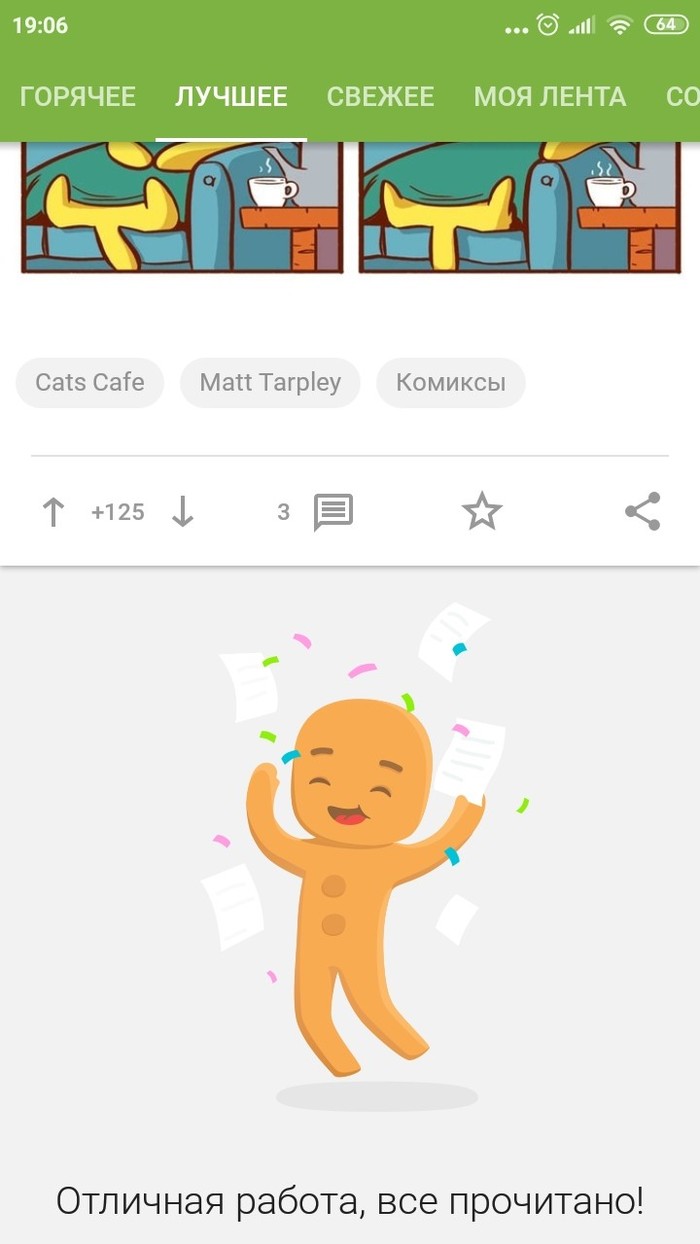Tap the Cats Cafe tag
This screenshot has width=700, height=1244.
tap(90, 382)
